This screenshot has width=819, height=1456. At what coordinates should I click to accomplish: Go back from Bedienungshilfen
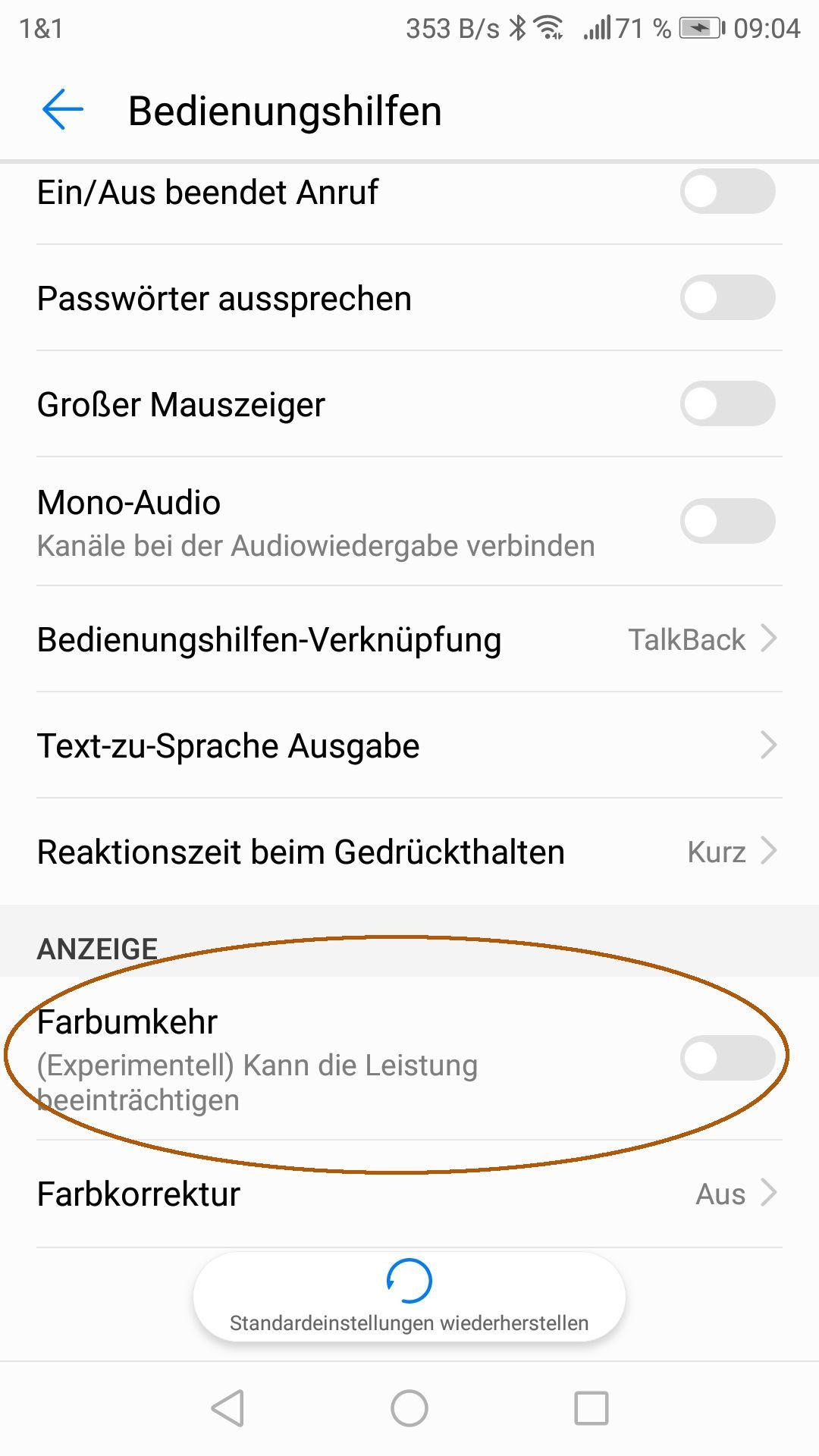tap(62, 110)
